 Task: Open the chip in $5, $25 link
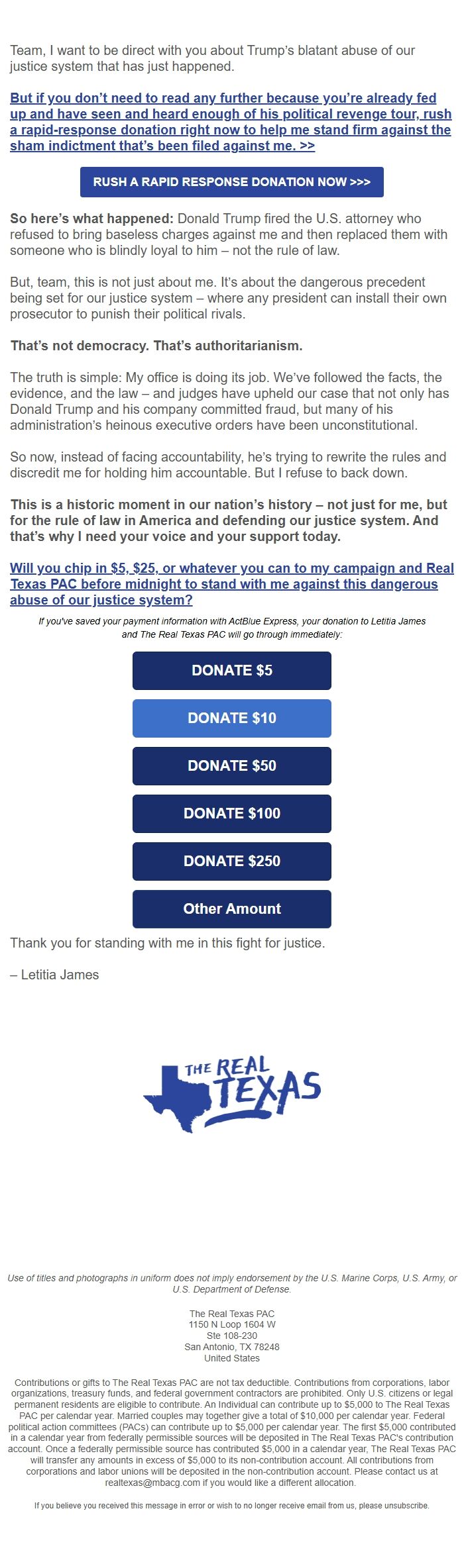pyautogui.click(x=231, y=584)
